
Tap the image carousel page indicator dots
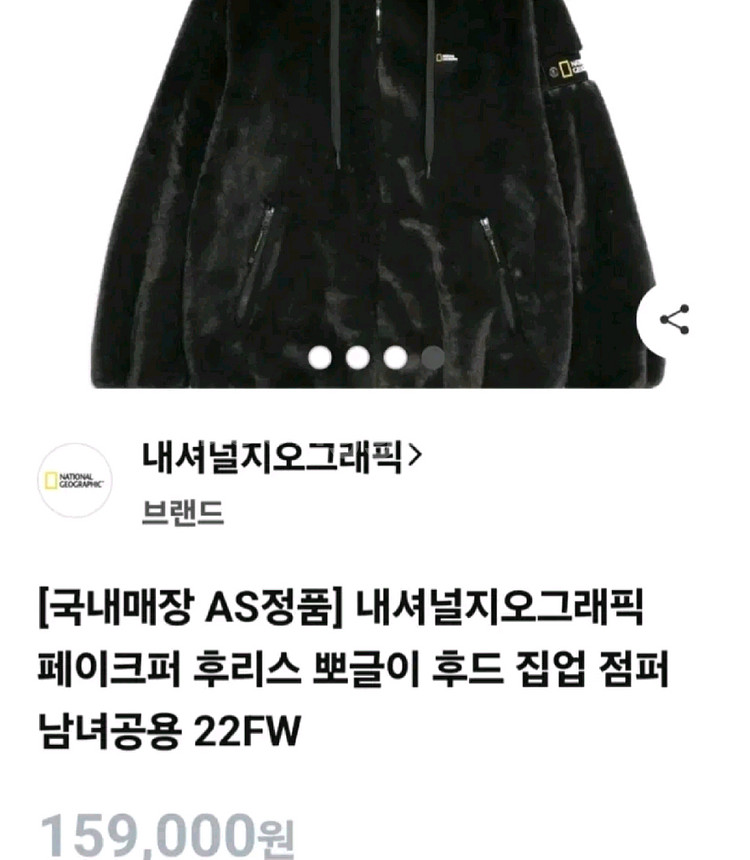pyautogui.click(x=376, y=357)
